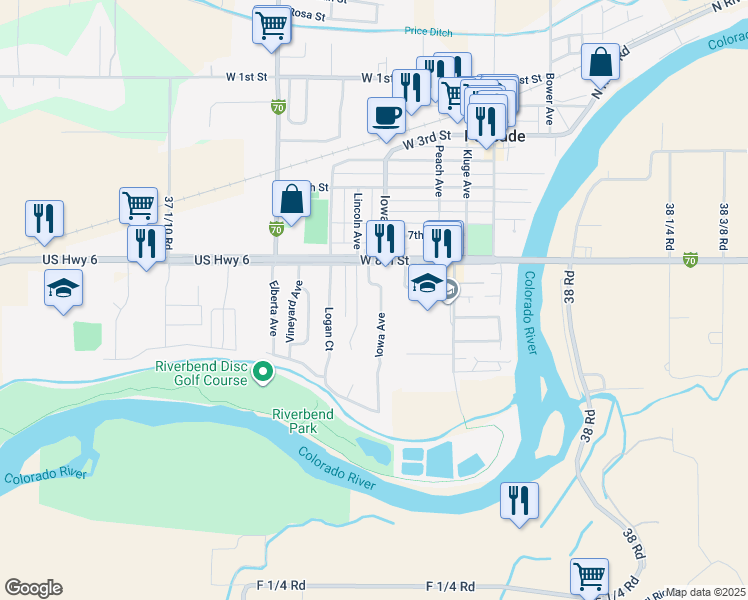The image size is (748, 600).
Task: Tap the graduation cap marker below W 8th St
Action: tap(427, 283)
